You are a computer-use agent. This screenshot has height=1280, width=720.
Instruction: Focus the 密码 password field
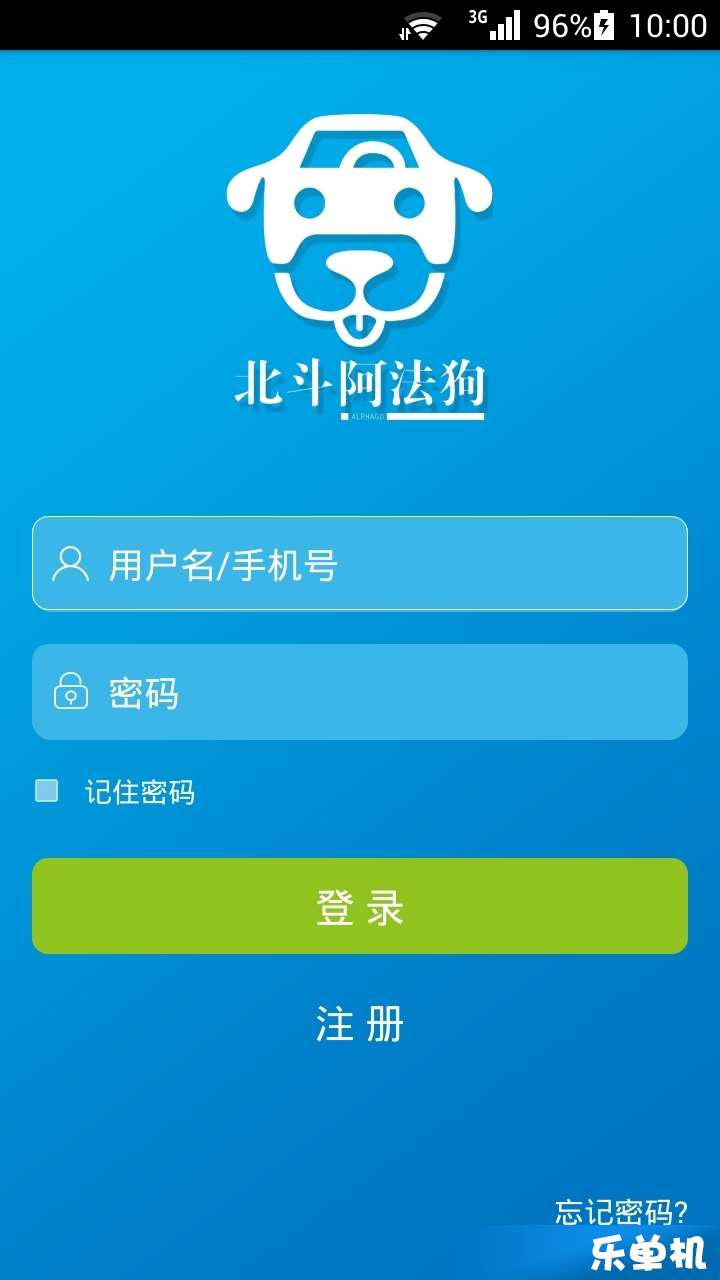pos(360,692)
